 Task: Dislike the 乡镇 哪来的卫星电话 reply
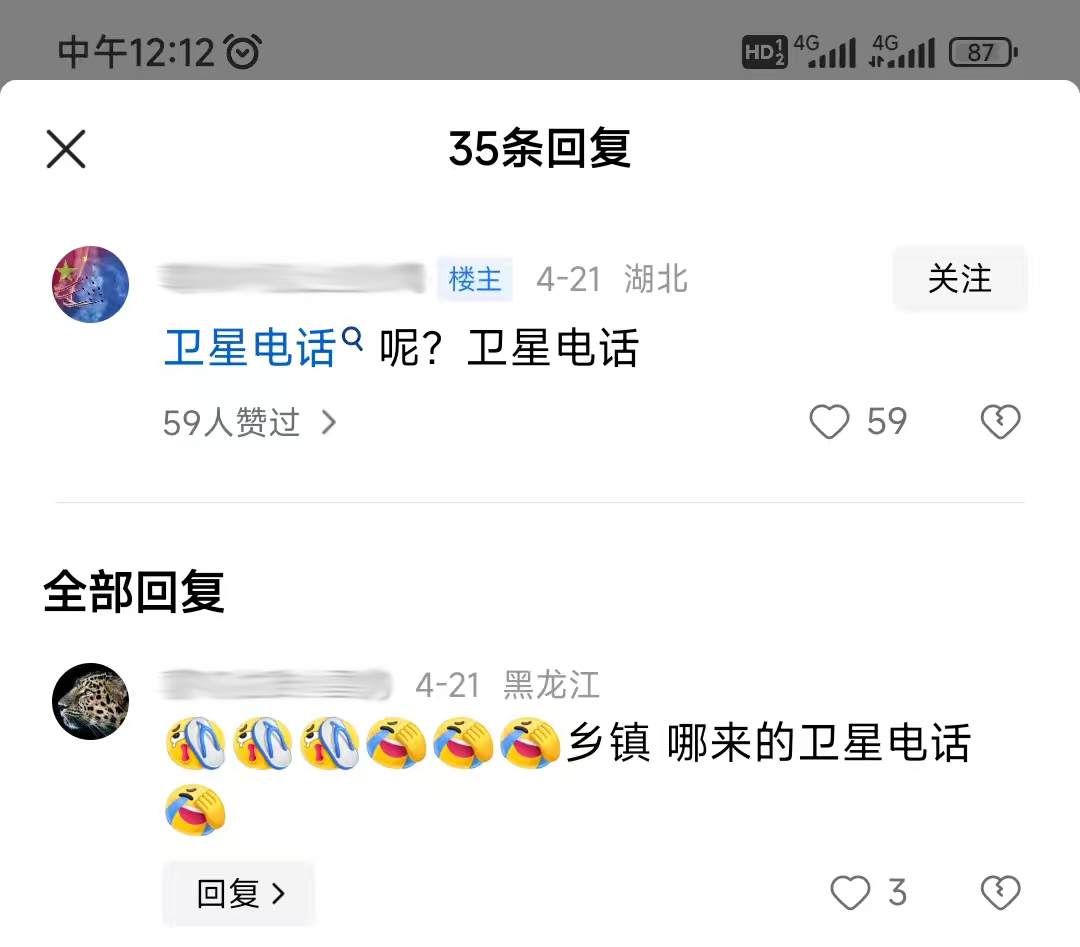pos(1000,893)
